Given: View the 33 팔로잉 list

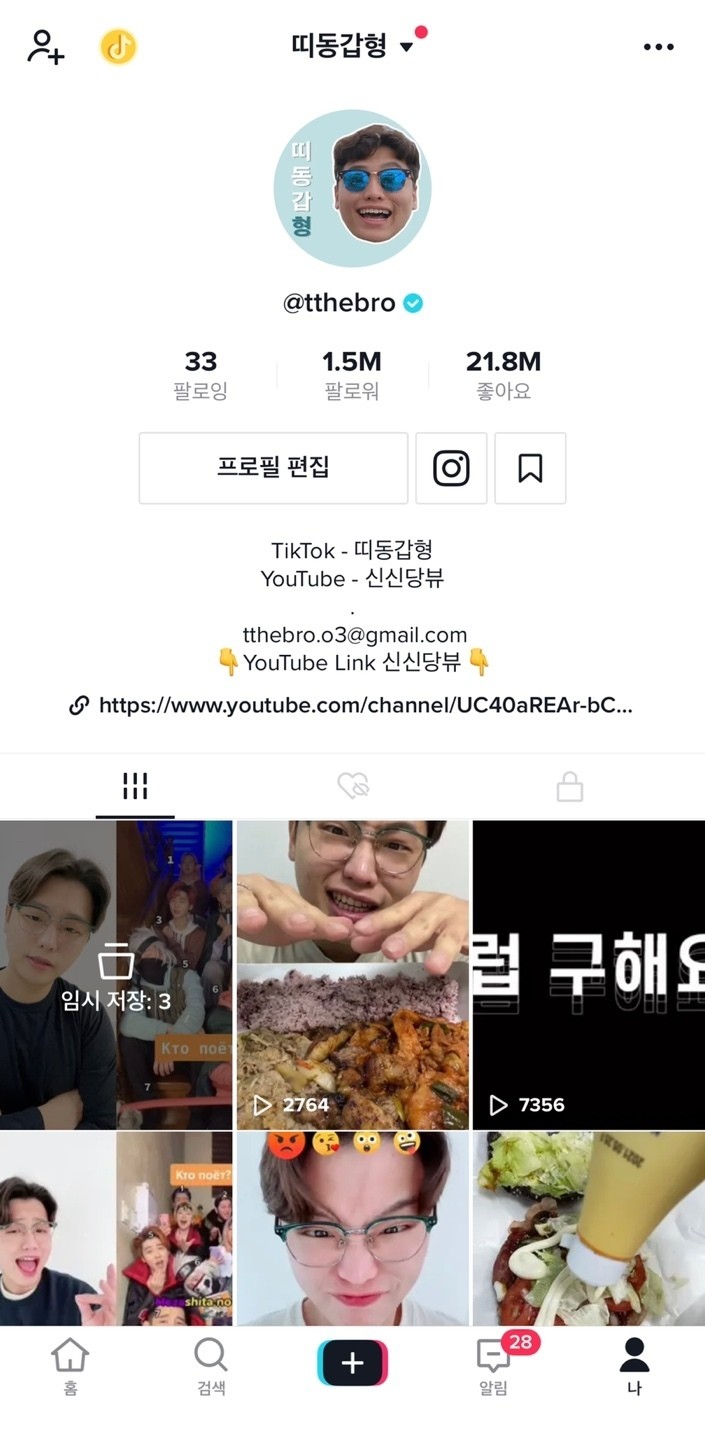Looking at the screenshot, I should pos(200,375).
